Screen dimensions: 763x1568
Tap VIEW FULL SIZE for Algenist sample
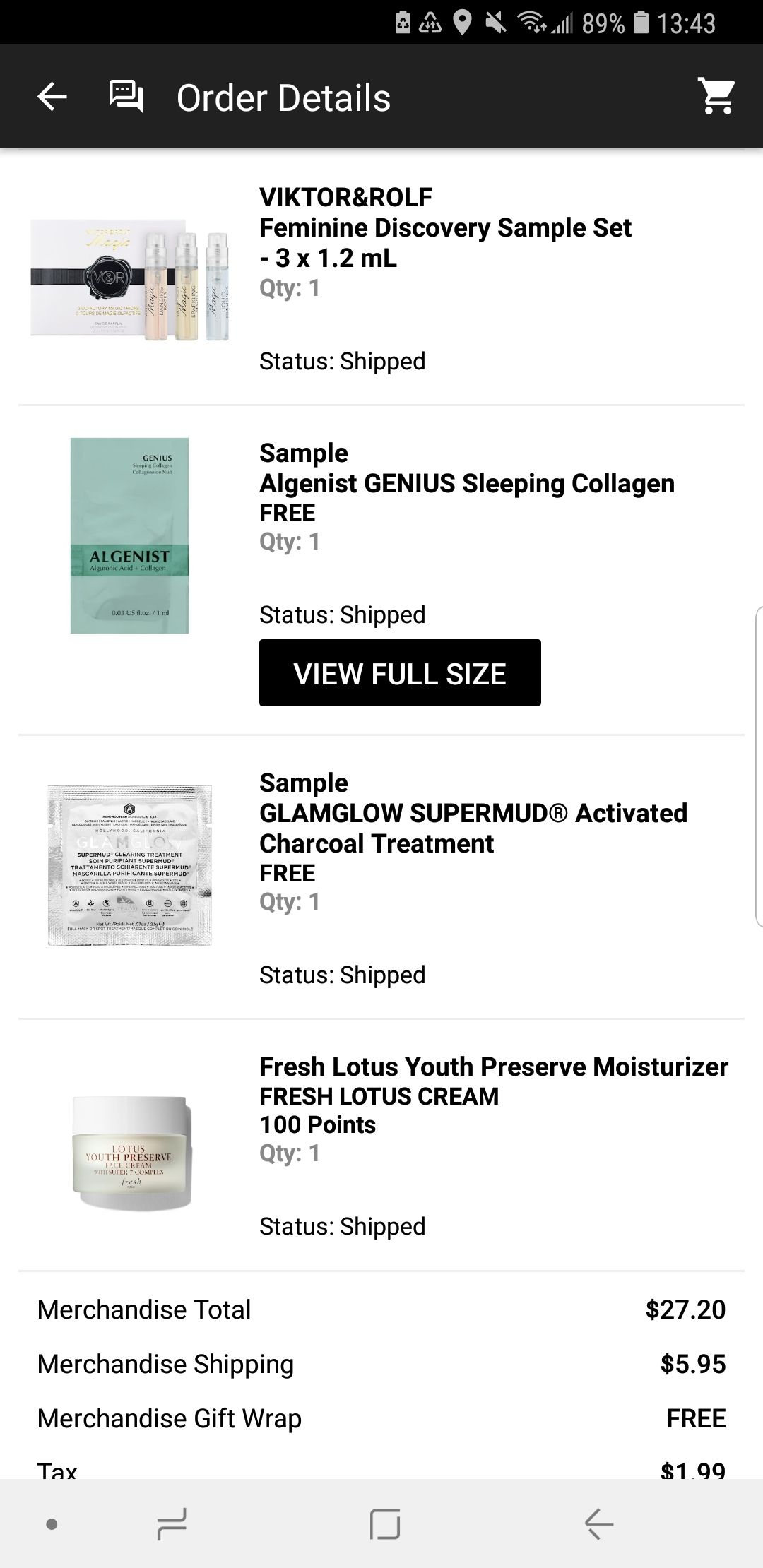pyautogui.click(x=400, y=673)
